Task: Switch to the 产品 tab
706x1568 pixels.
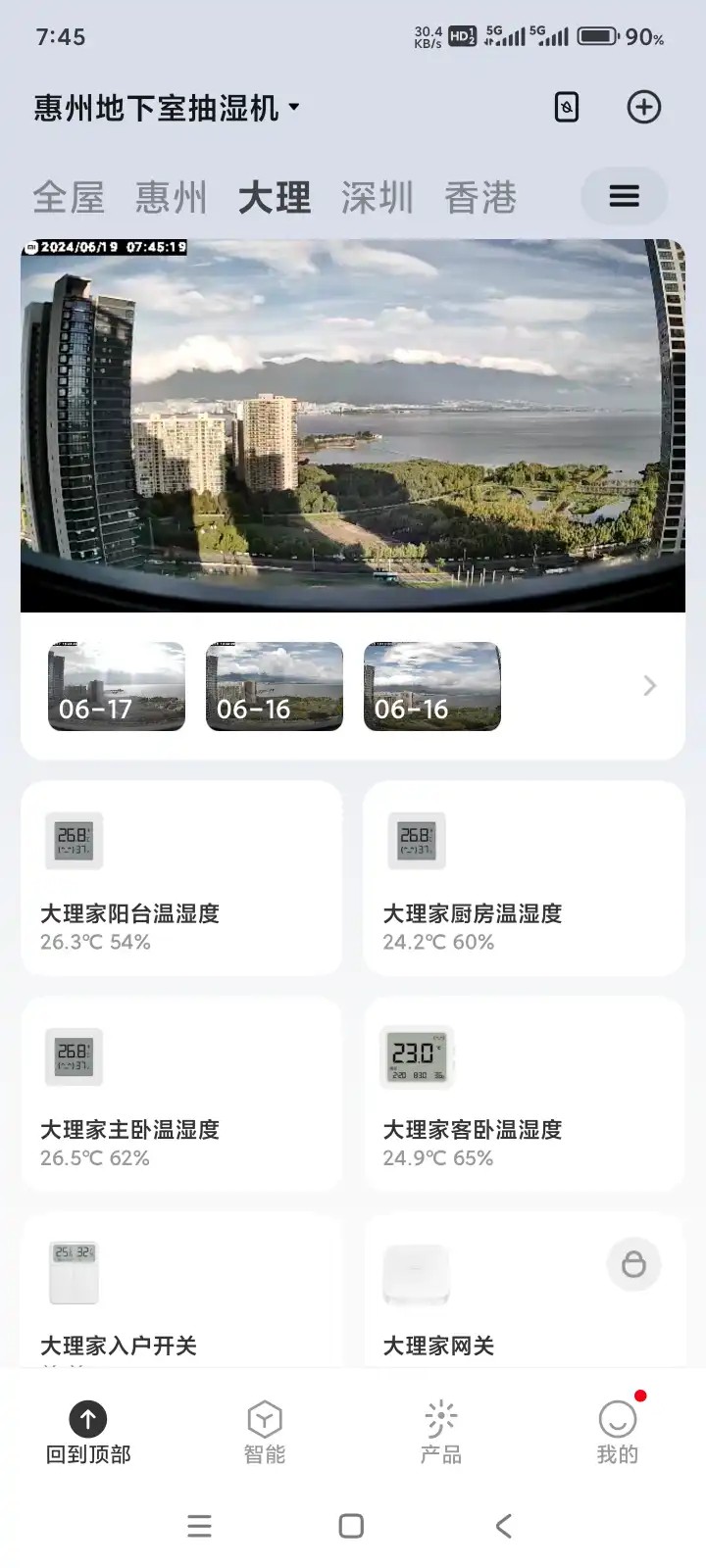Action: [x=441, y=1432]
